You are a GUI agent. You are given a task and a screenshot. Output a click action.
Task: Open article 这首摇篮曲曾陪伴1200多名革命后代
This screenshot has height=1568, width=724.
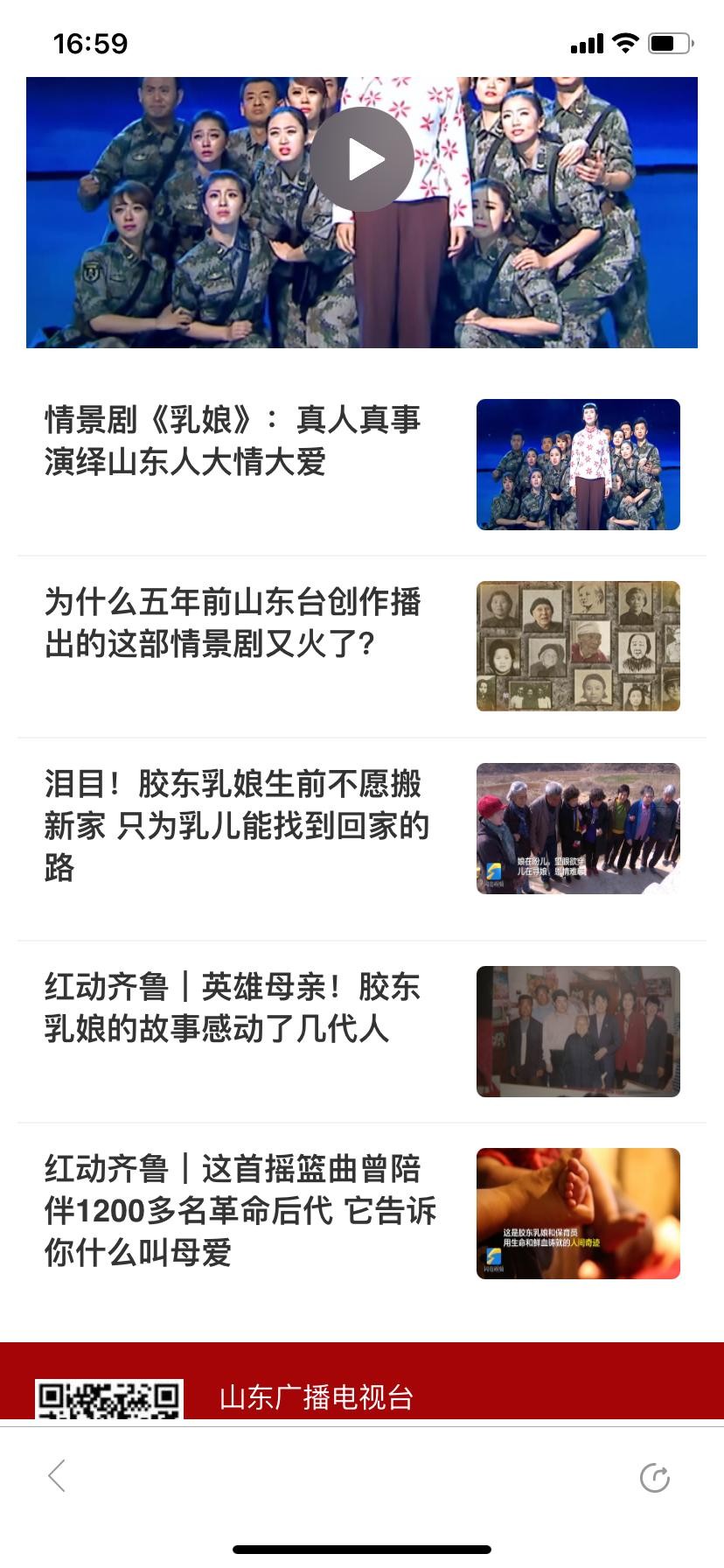click(240, 1211)
